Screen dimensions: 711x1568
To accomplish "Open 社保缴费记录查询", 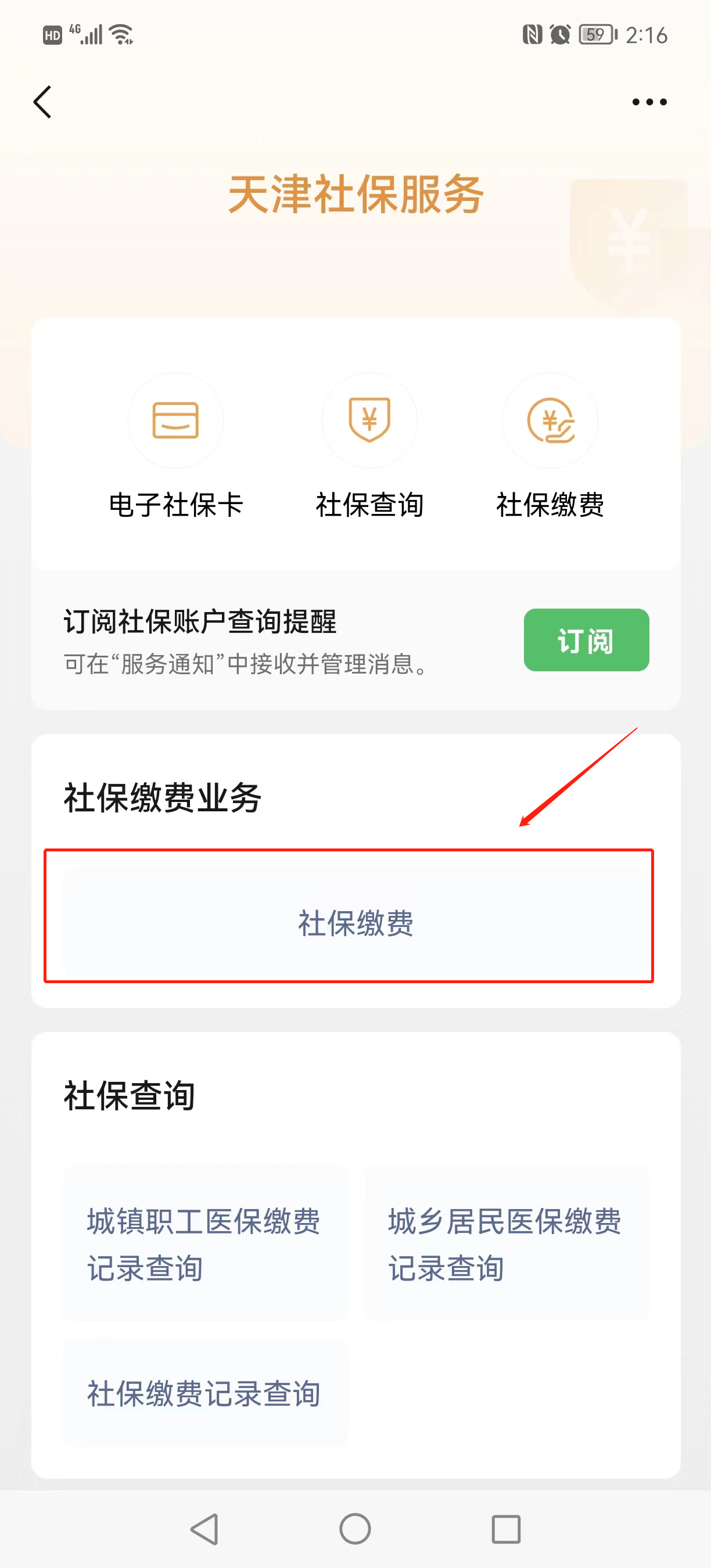I will [206, 1393].
